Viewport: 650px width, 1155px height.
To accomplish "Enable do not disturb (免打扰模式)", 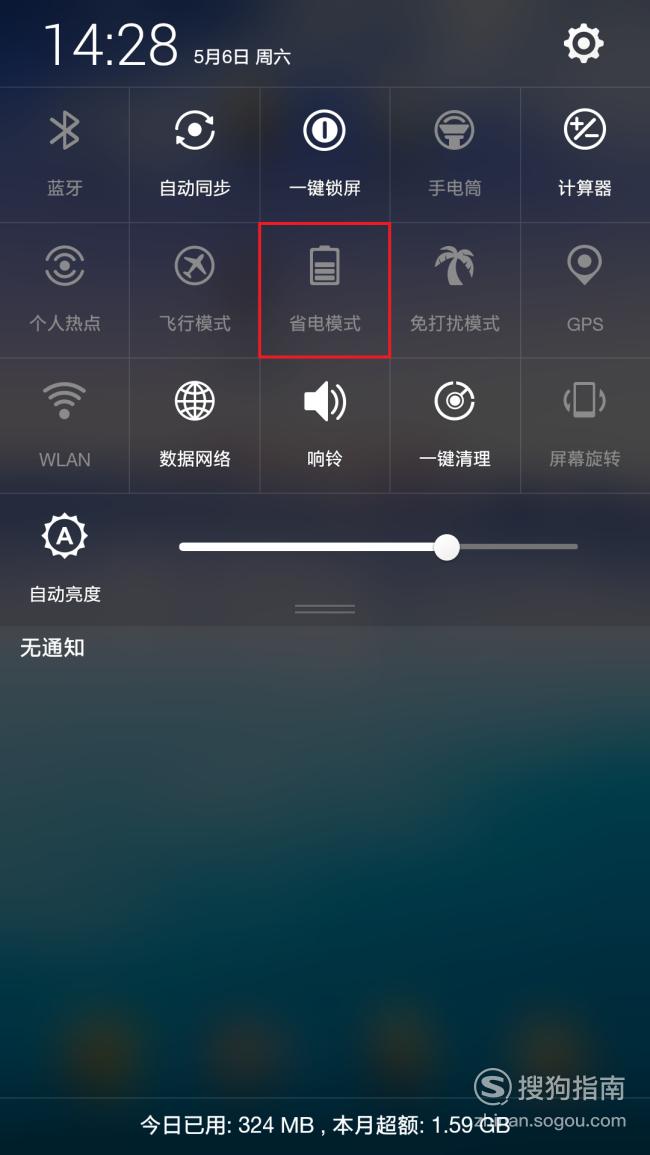I will (455, 290).
